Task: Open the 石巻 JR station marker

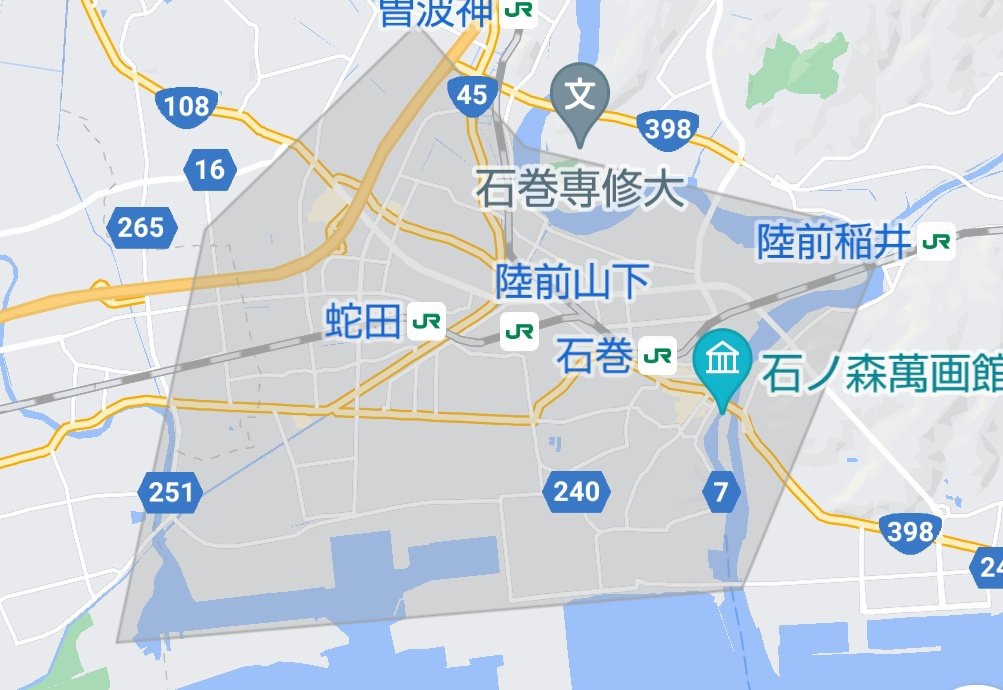Action: point(658,355)
